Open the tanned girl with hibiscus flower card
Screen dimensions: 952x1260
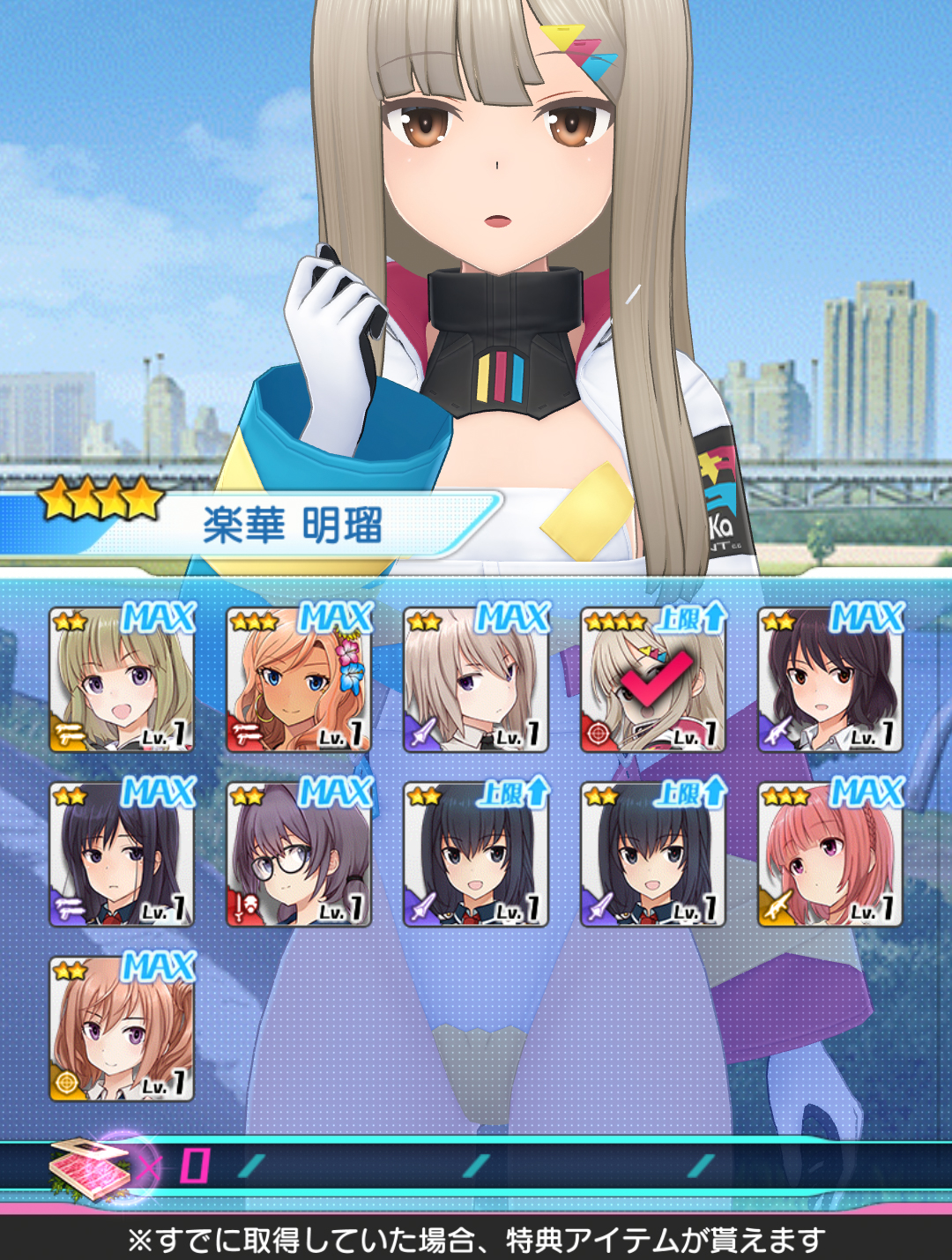click(299, 680)
